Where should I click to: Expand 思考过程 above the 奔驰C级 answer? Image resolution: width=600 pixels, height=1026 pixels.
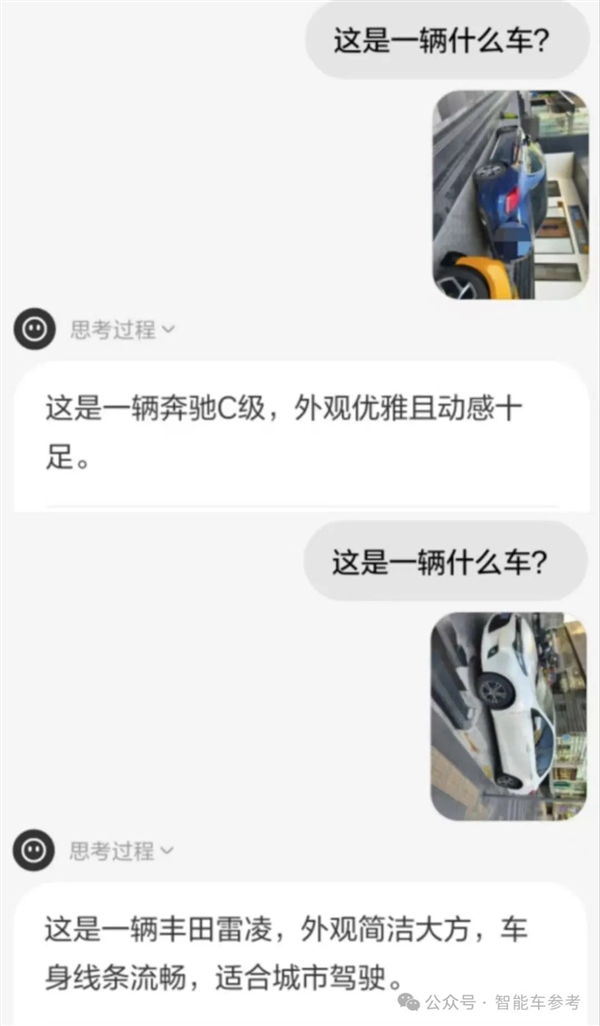[122, 330]
